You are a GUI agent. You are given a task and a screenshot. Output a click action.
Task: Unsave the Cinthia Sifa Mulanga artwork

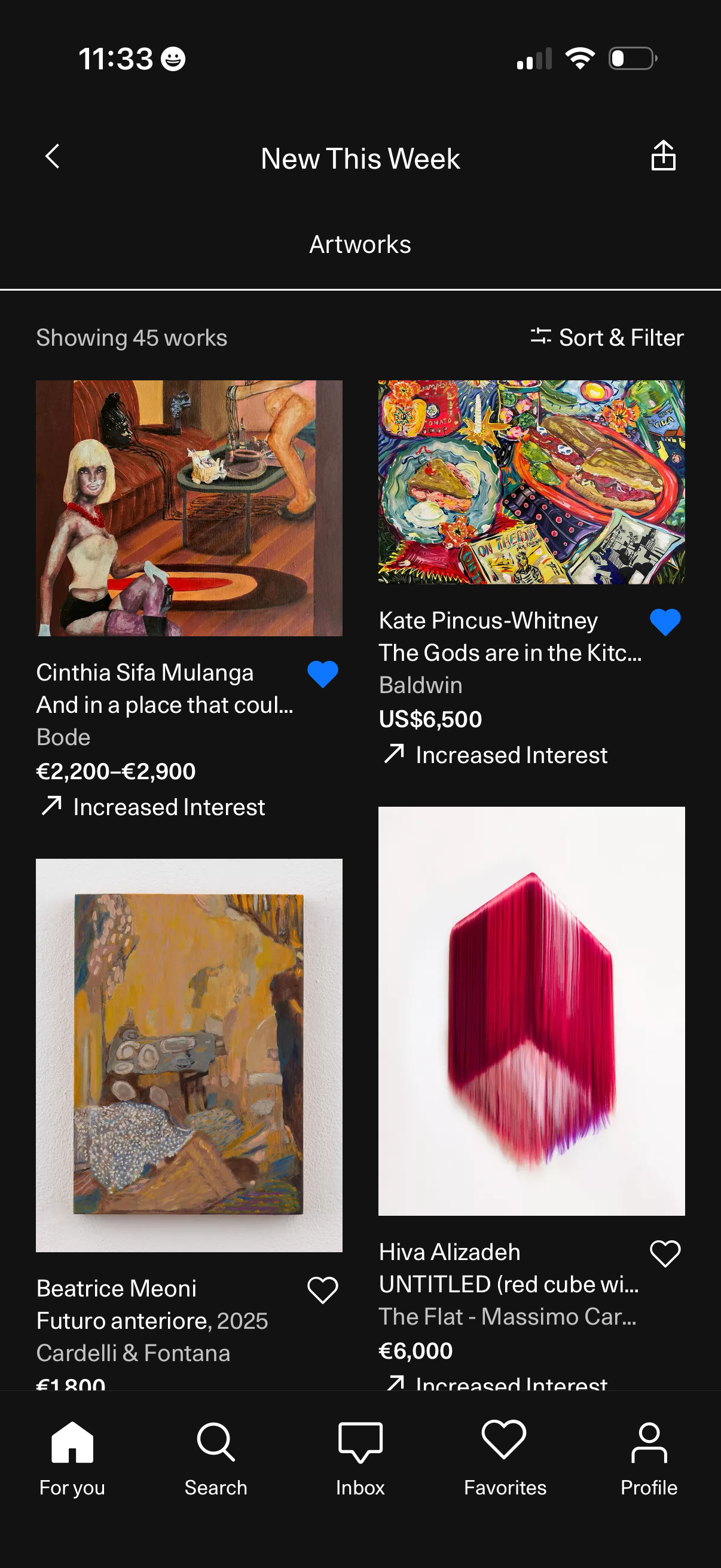(x=322, y=675)
